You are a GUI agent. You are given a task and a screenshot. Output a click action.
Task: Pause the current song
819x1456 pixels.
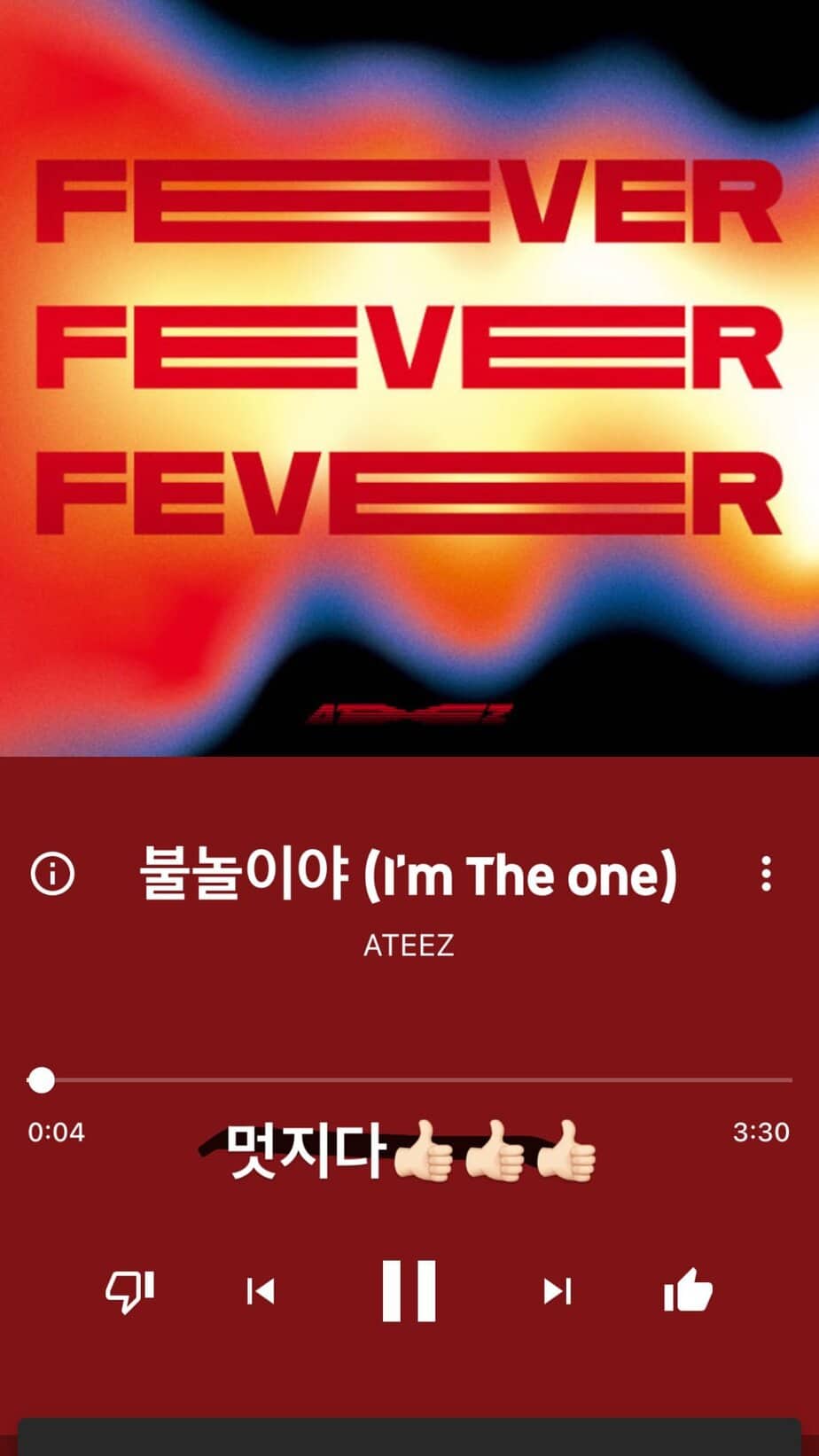pos(409,1290)
